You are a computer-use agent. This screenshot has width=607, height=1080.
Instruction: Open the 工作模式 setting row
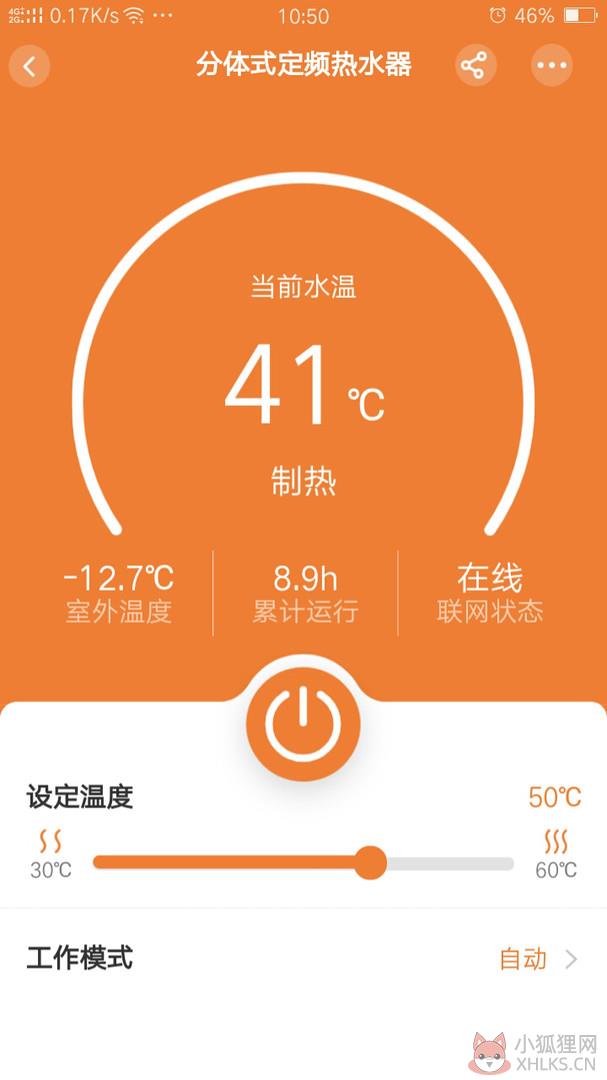pos(303,959)
